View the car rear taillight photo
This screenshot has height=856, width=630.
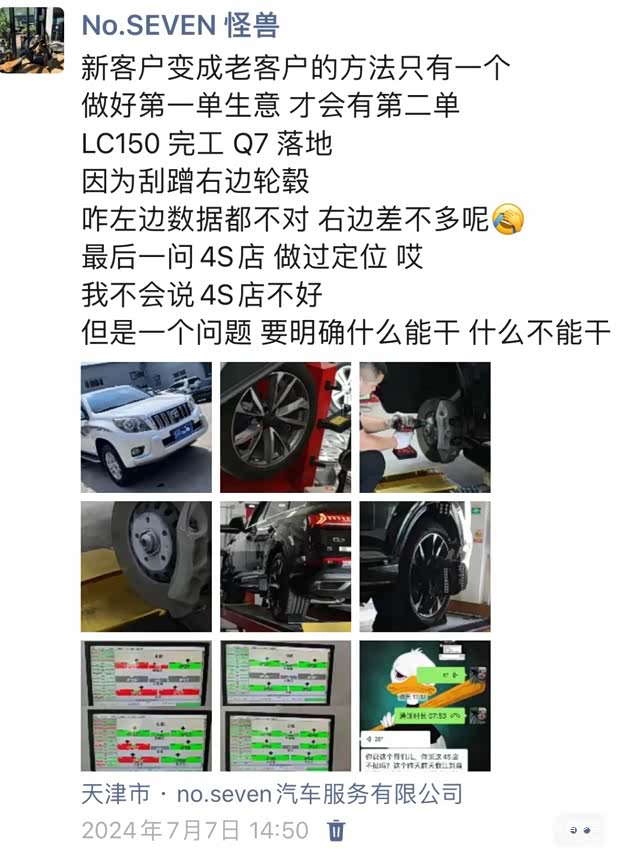pyautogui.click(x=285, y=566)
